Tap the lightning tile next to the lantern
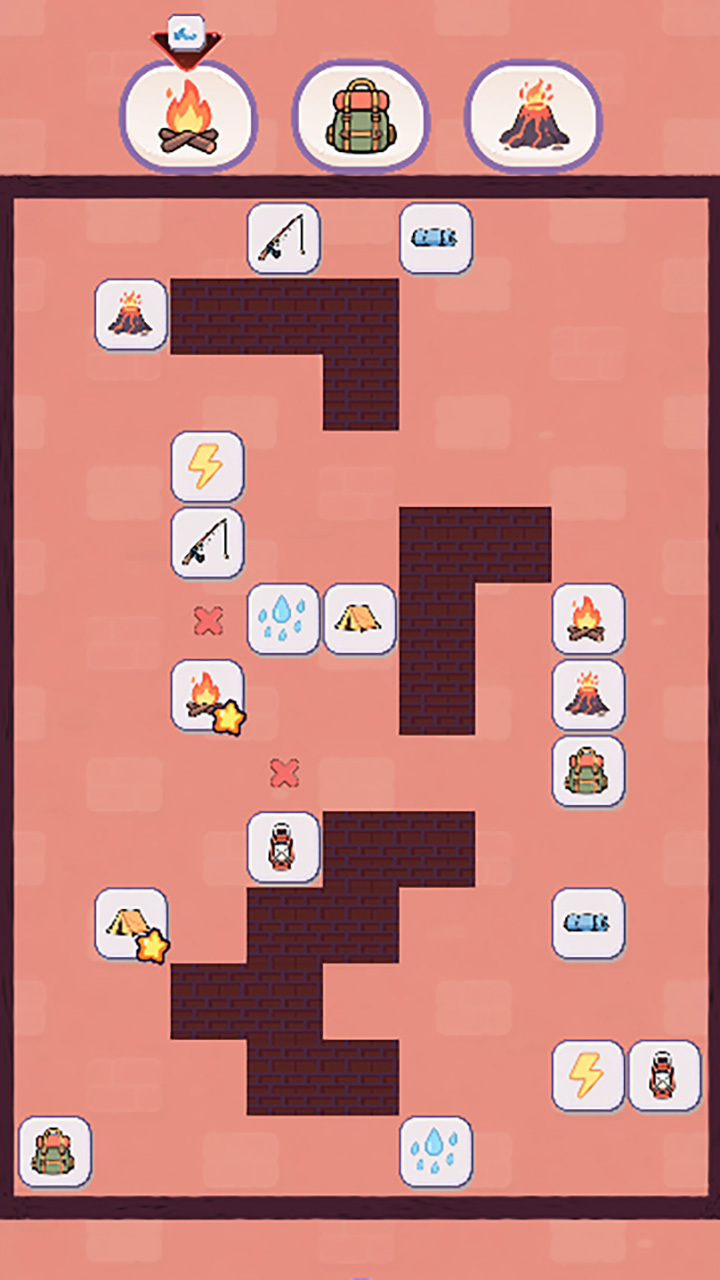The height and width of the screenshot is (1280, 720). pyautogui.click(x=588, y=1076)
